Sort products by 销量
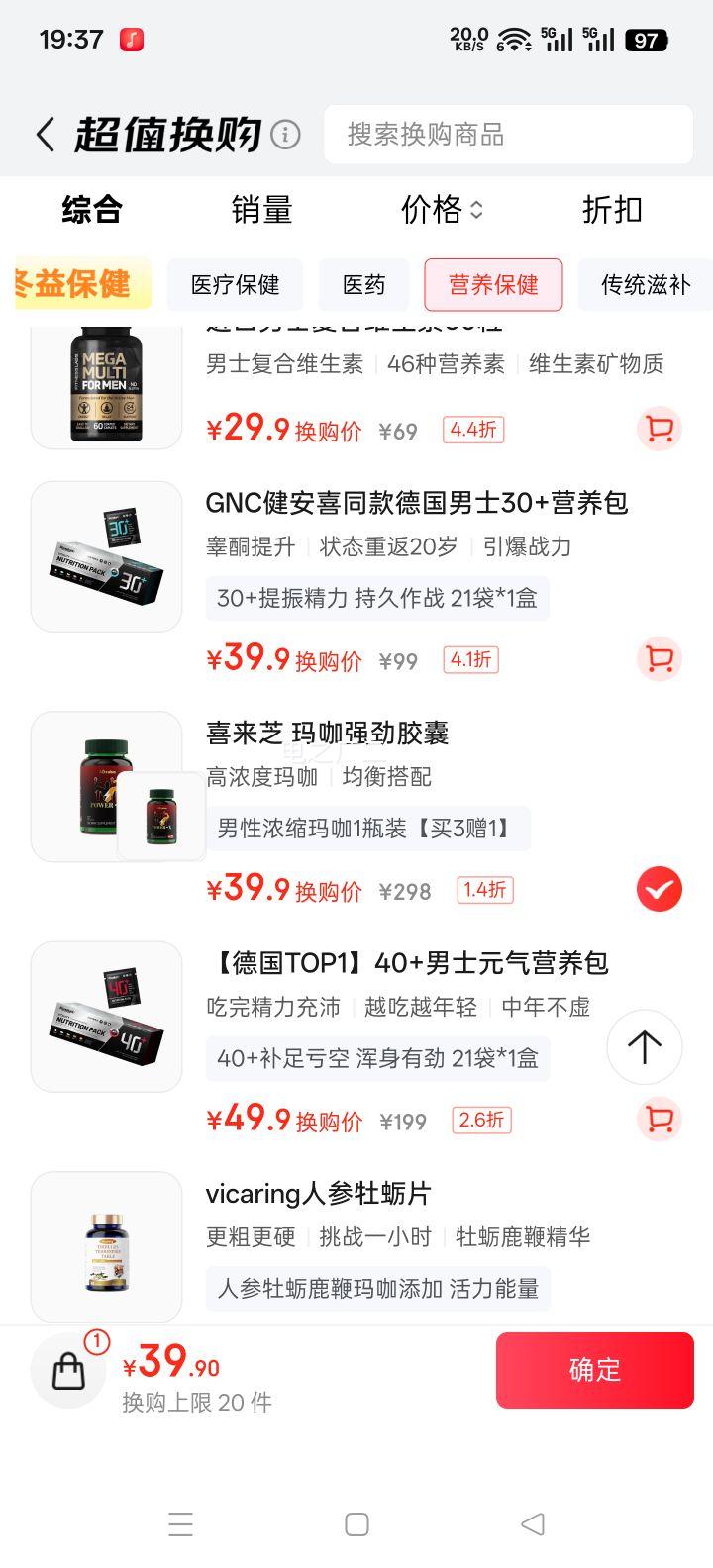The width and height of the screenshot is (713, 1568). [x=261, y=210]
